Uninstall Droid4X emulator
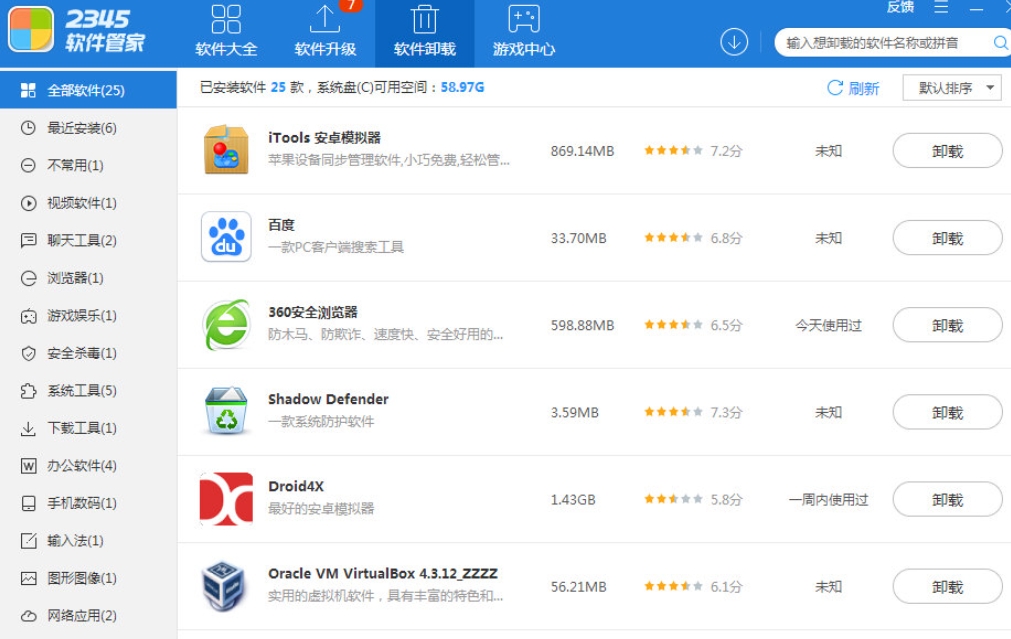Screen dimensions: 1011x639 point(946,499)
